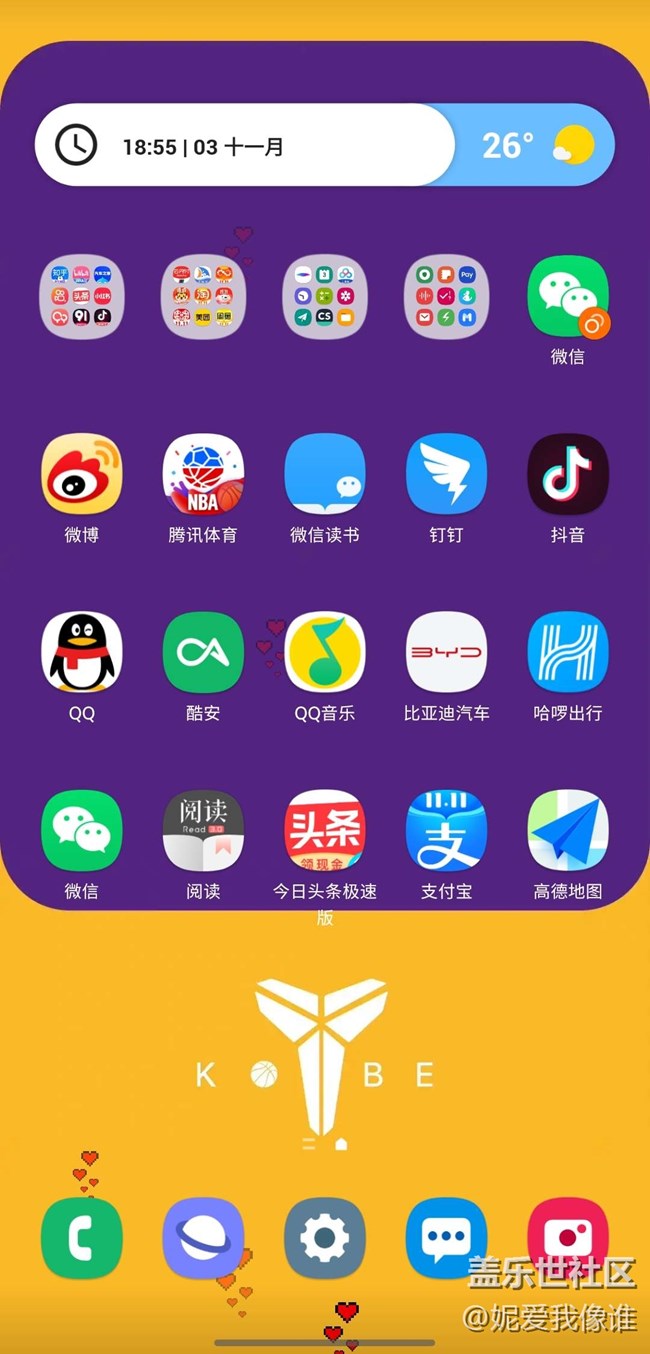Open WeChat Reading app
The width and height of the screenshot is (650, 1354).
(x=325, y=474)
